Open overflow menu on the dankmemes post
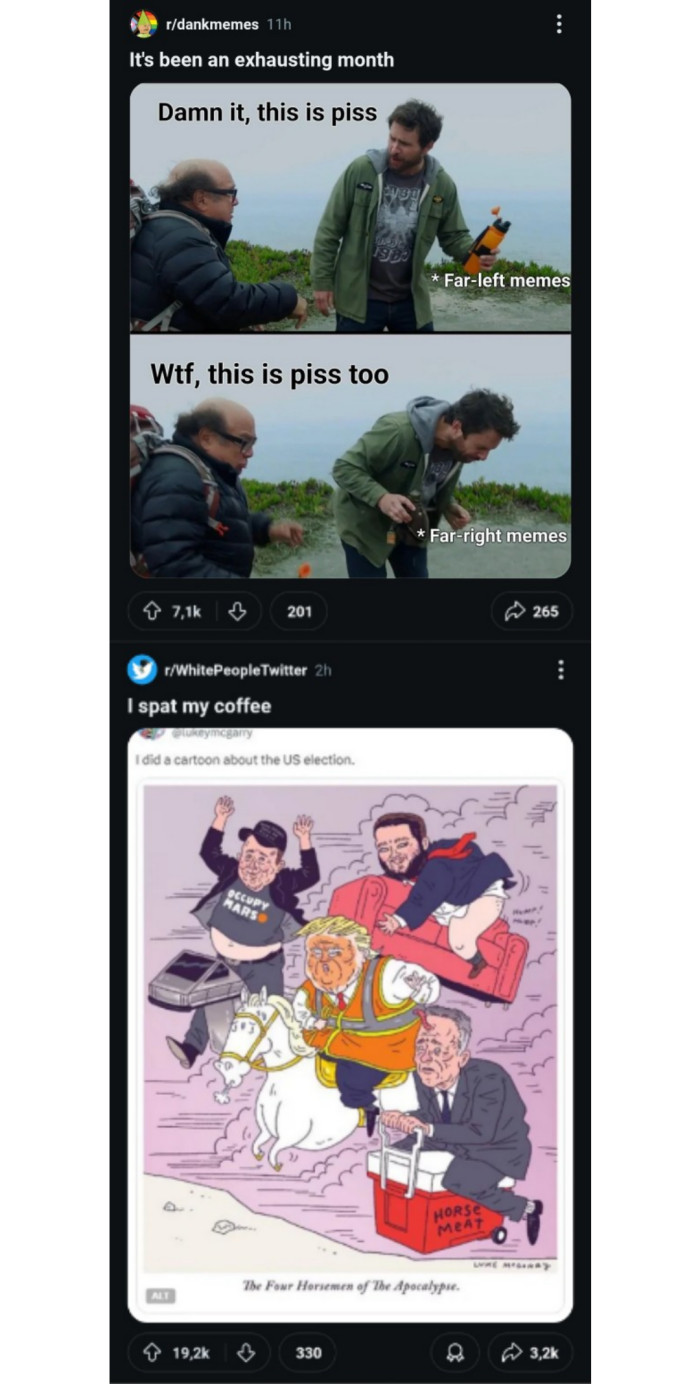The width and height of the screenshot is (700, 1384). tap(558, 24)
